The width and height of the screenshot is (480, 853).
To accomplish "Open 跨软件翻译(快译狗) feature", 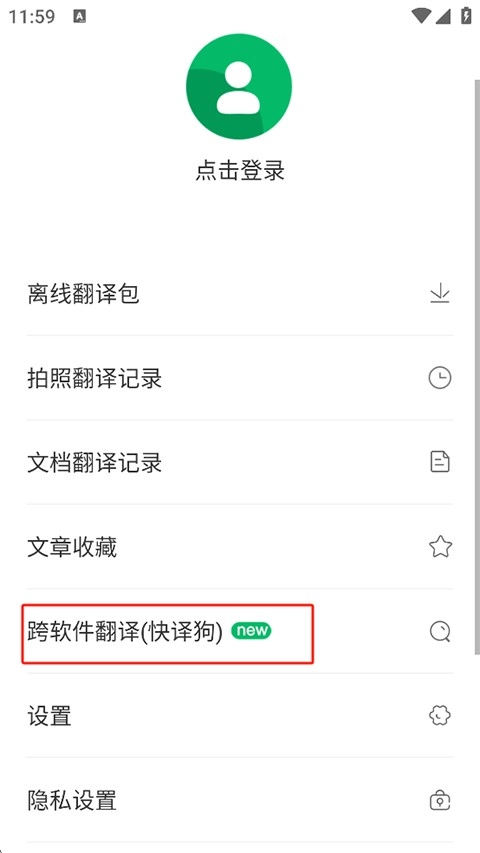I will pos(239,631).
